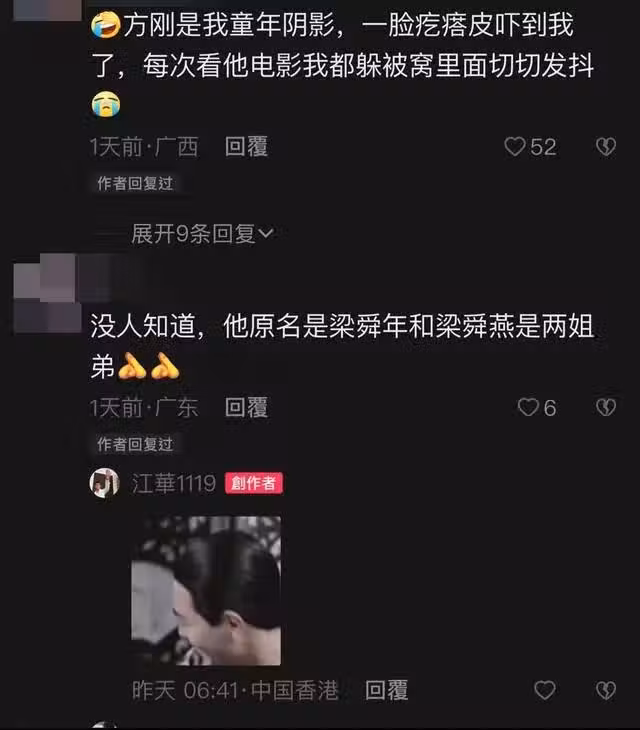Open the image in 江華1119's reply
The image size is (640, 730).
206,590
